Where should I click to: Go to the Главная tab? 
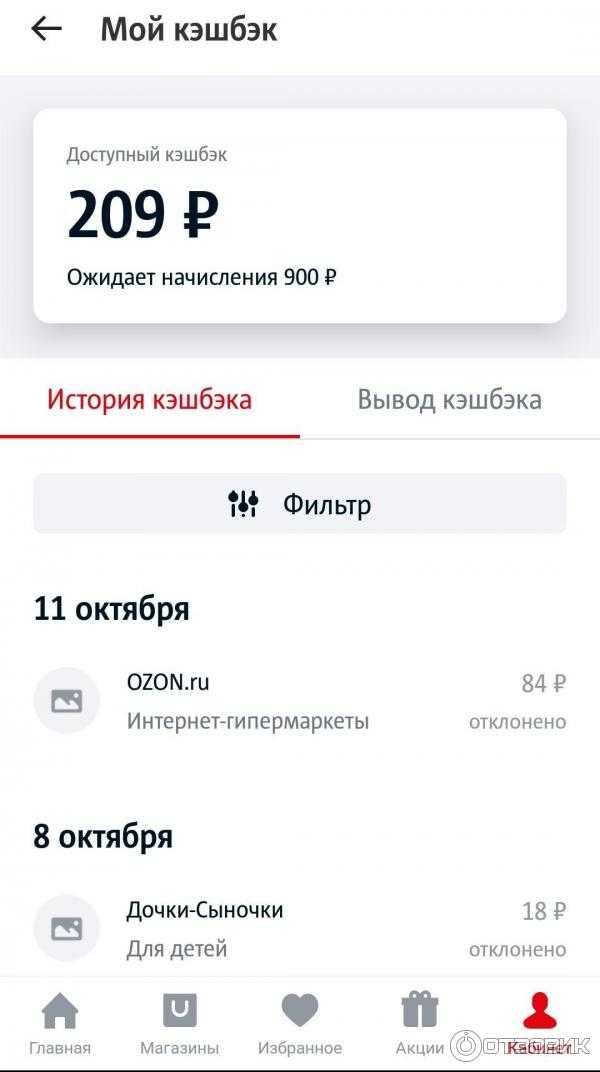[60, 1025]
